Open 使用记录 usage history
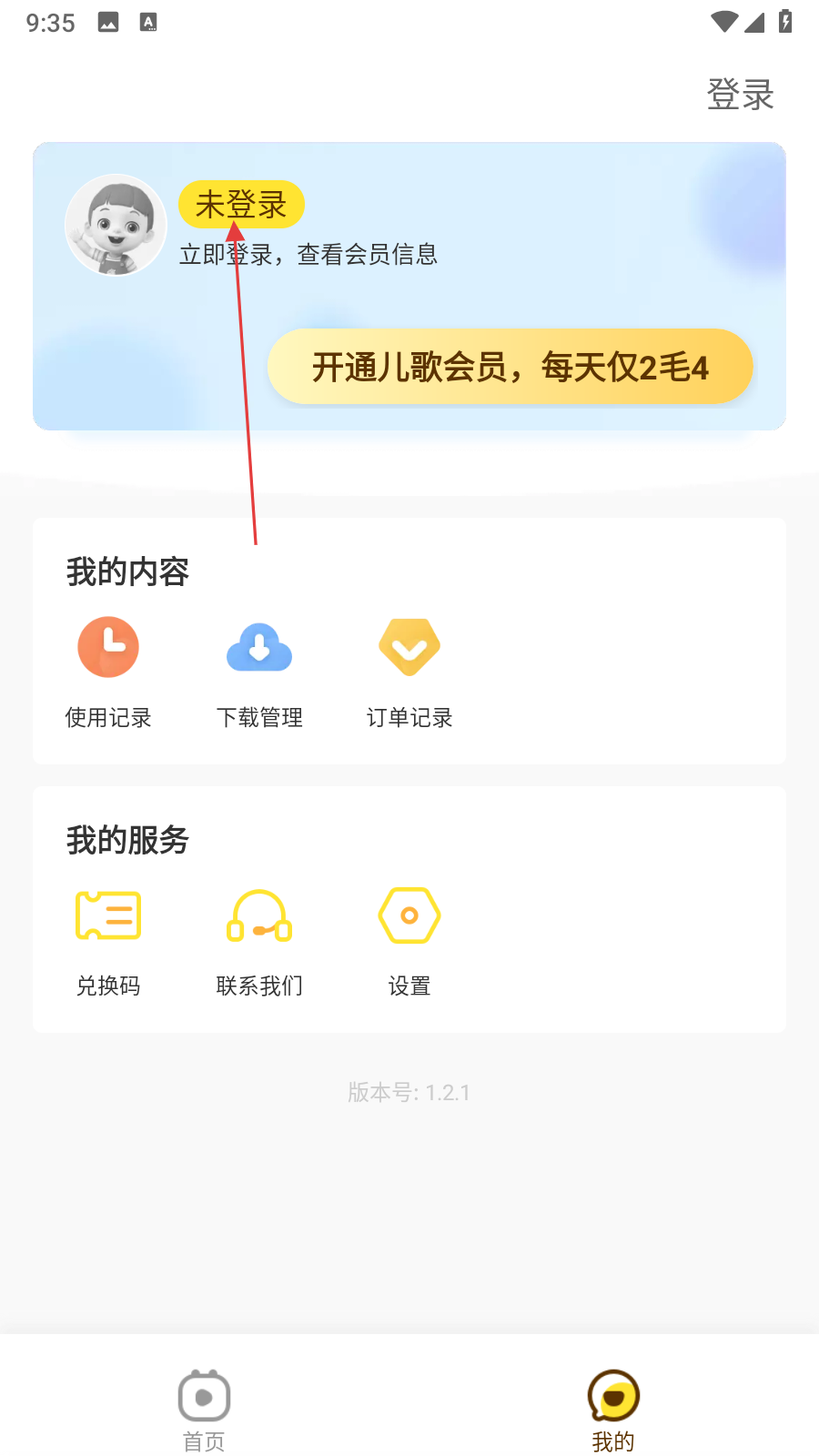 (108, 668)
